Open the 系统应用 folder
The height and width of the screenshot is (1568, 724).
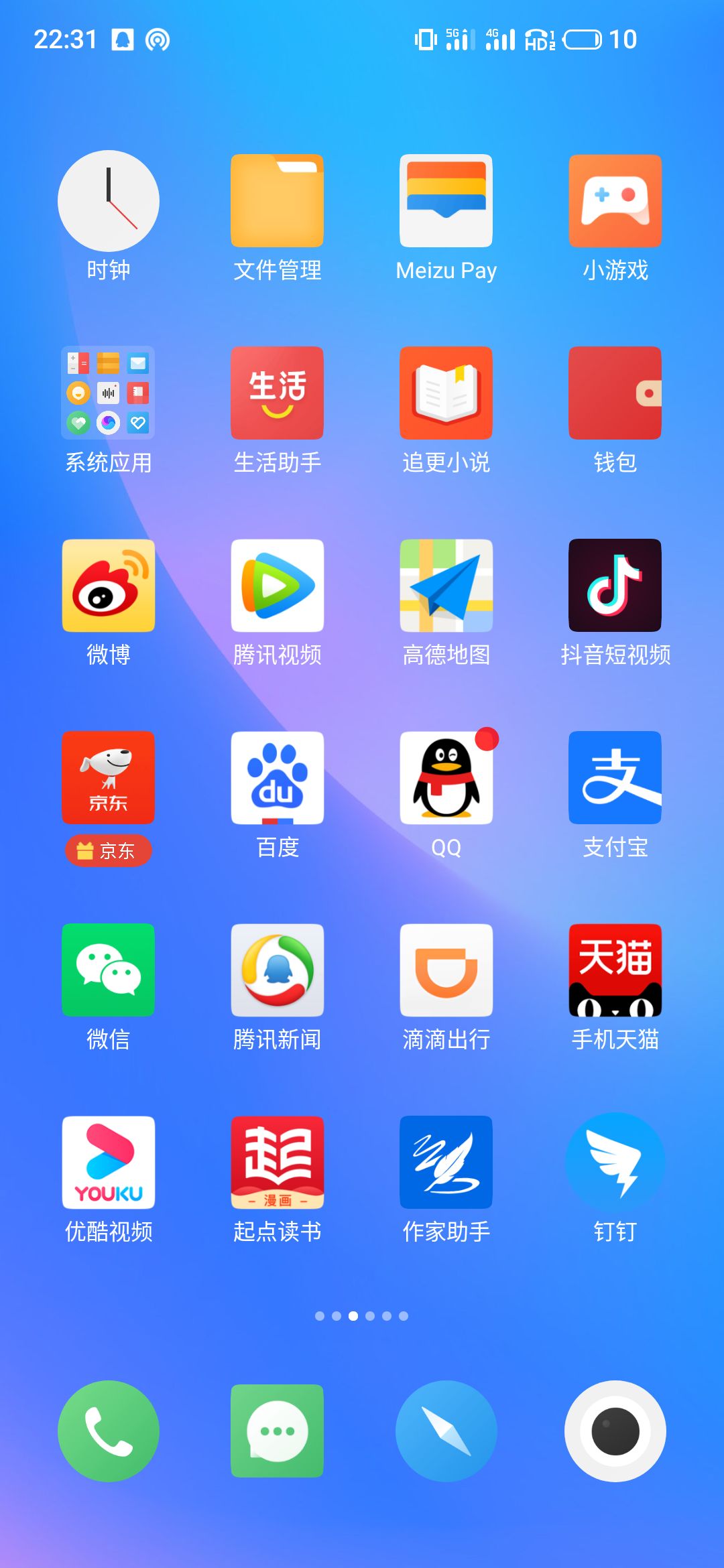tap(108, 393)
